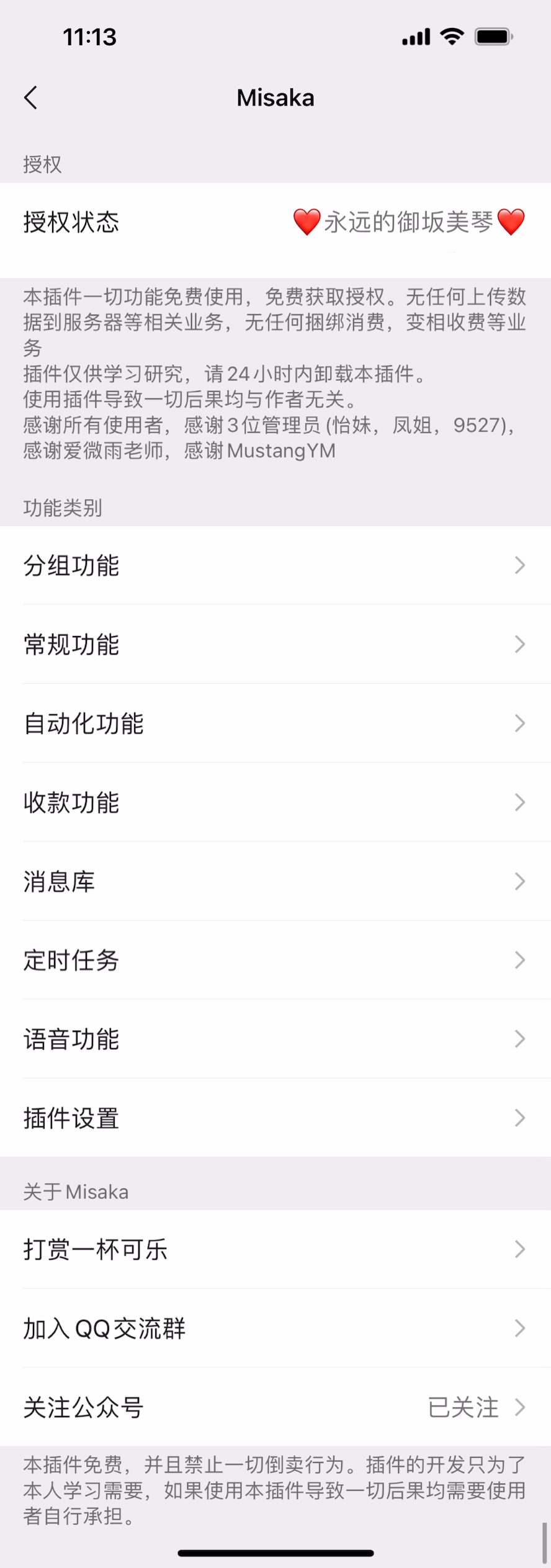This screenshot has width=551, height=1568.
Task: Open 收款功能 payment features
Action: [275, 802]
